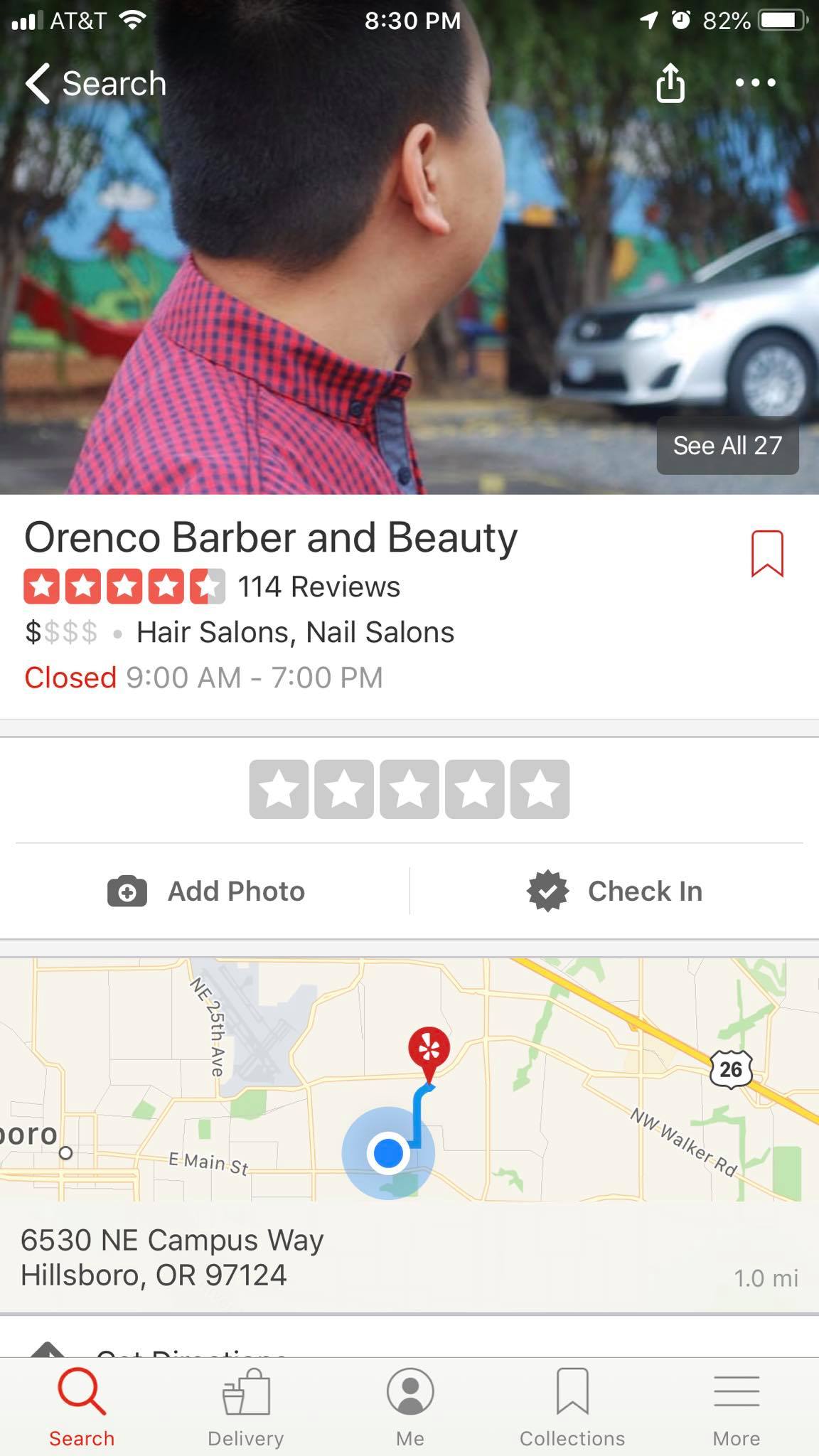Tap See All 27 photos
The height and width of the screenshot is (1456, 819).
point(728,445)
